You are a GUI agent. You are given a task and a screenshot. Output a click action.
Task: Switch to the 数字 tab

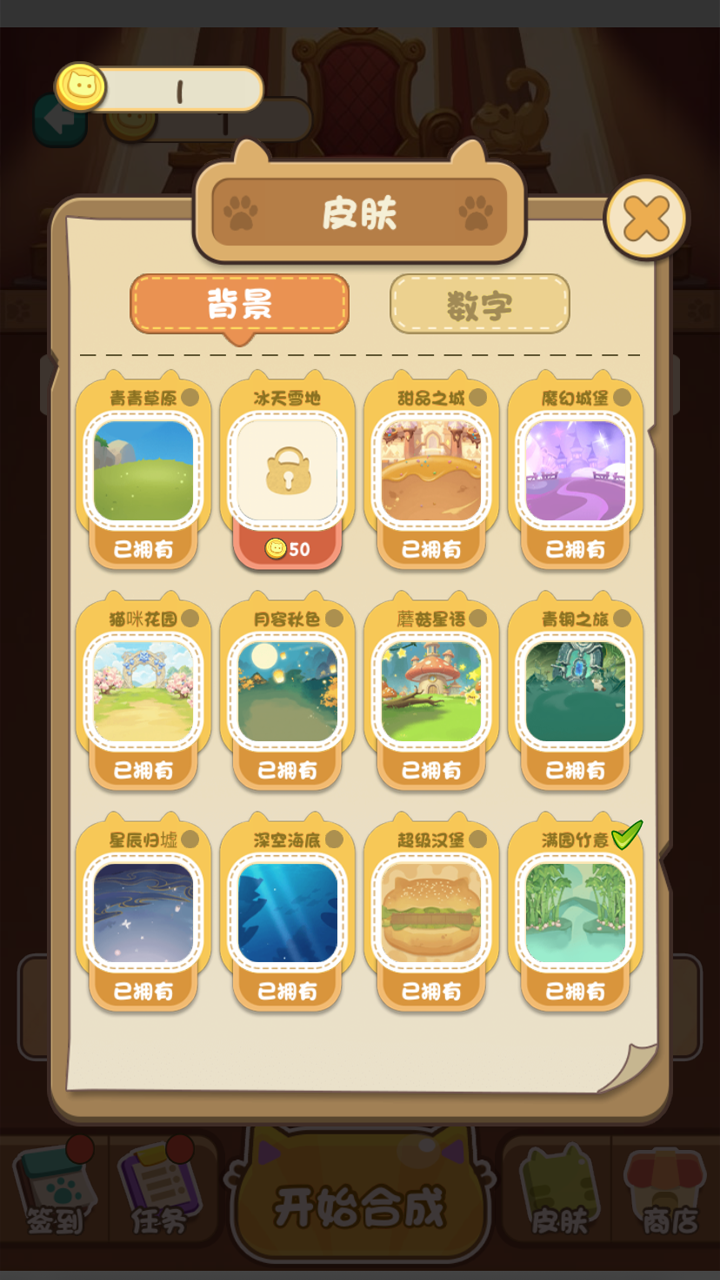pyautogui.click(x=479, y=302)
